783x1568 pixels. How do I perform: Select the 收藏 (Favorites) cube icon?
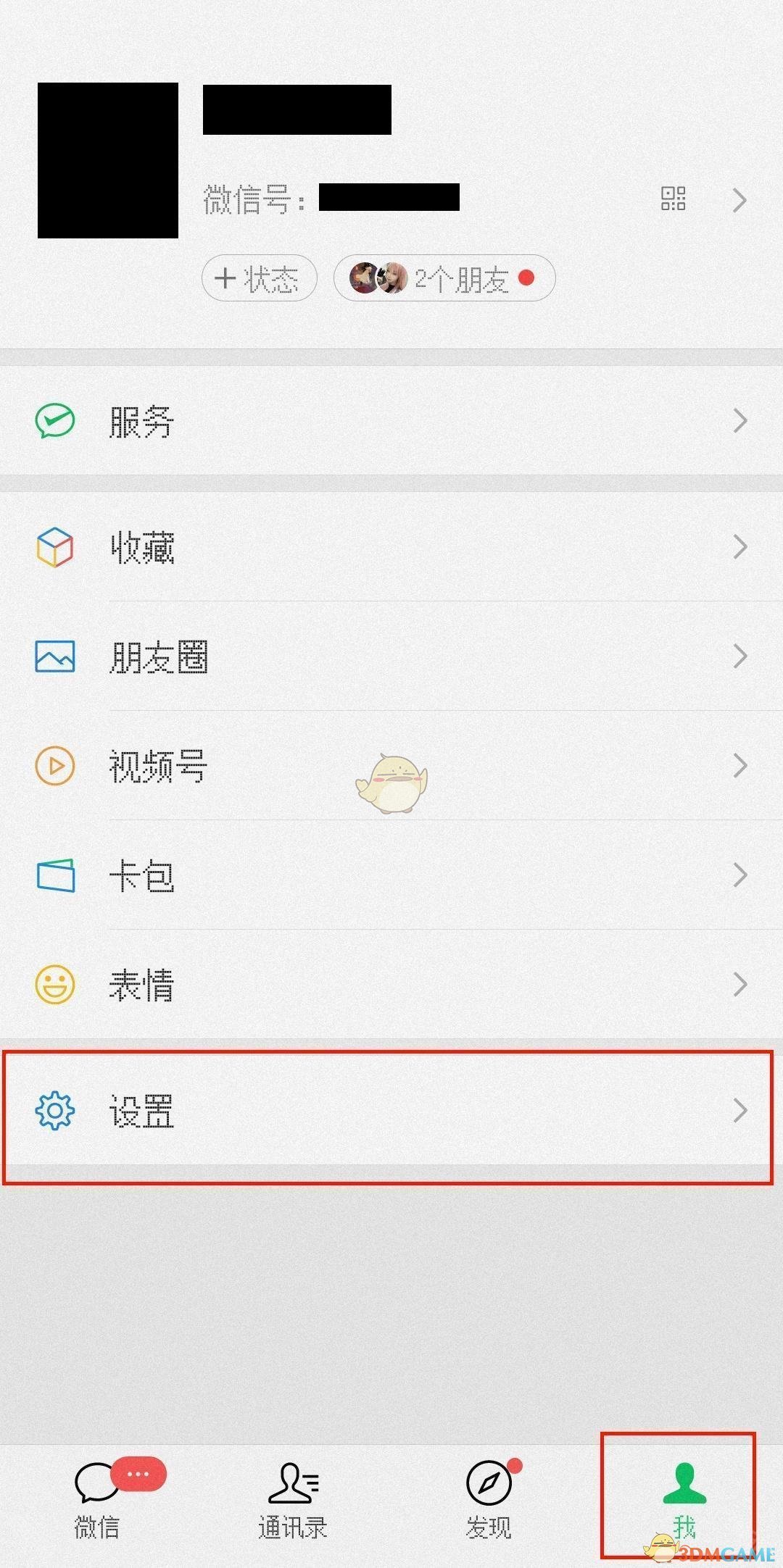54,549
